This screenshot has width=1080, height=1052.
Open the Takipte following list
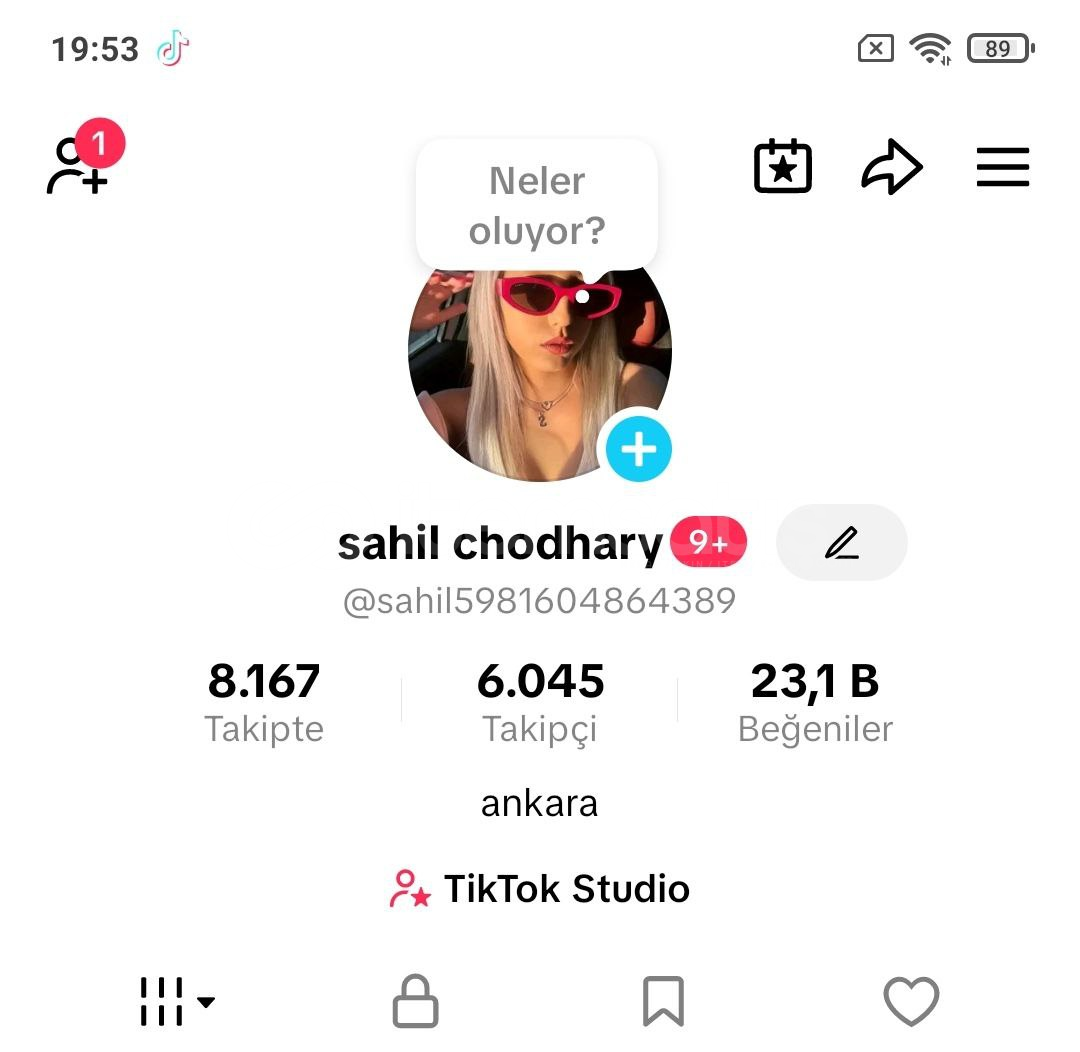[x=264, y=702]
